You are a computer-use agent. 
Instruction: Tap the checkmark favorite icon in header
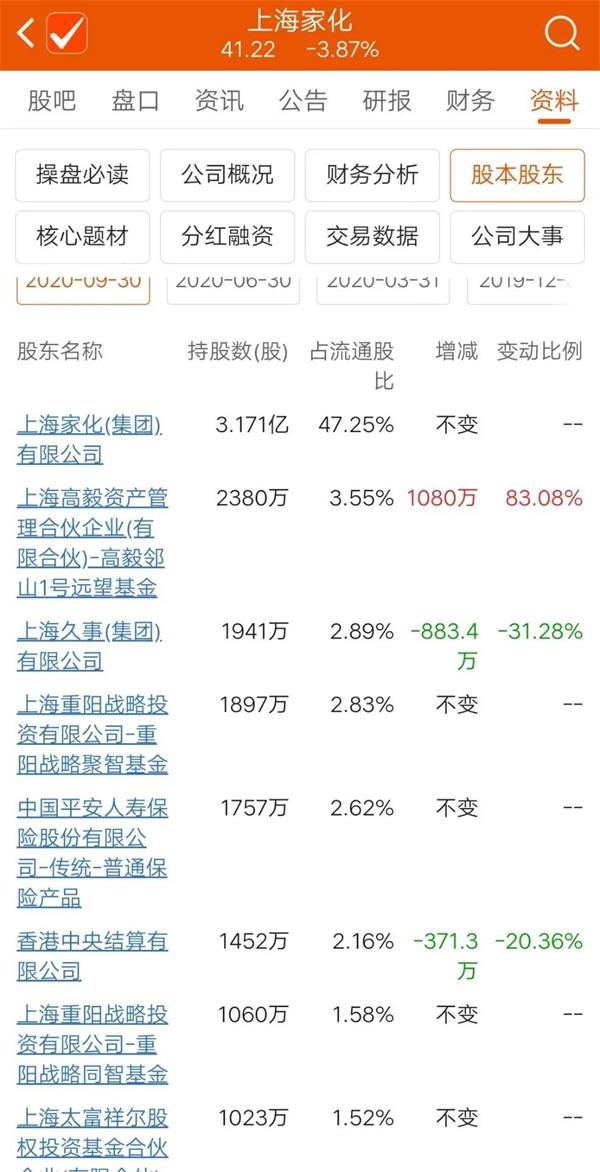tap(67, 34)
